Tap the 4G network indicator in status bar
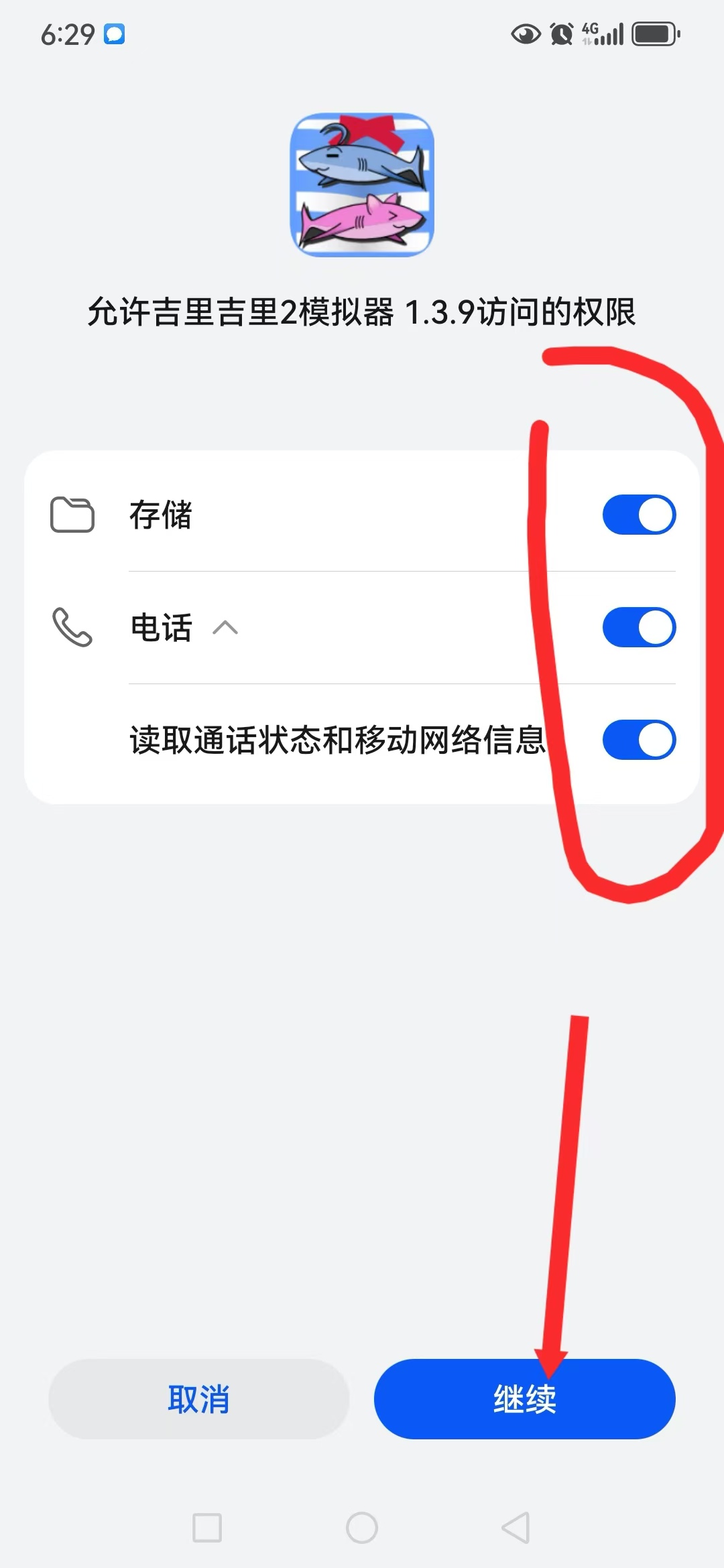Viewport: 724px width, 1568px height. [590, 30]
